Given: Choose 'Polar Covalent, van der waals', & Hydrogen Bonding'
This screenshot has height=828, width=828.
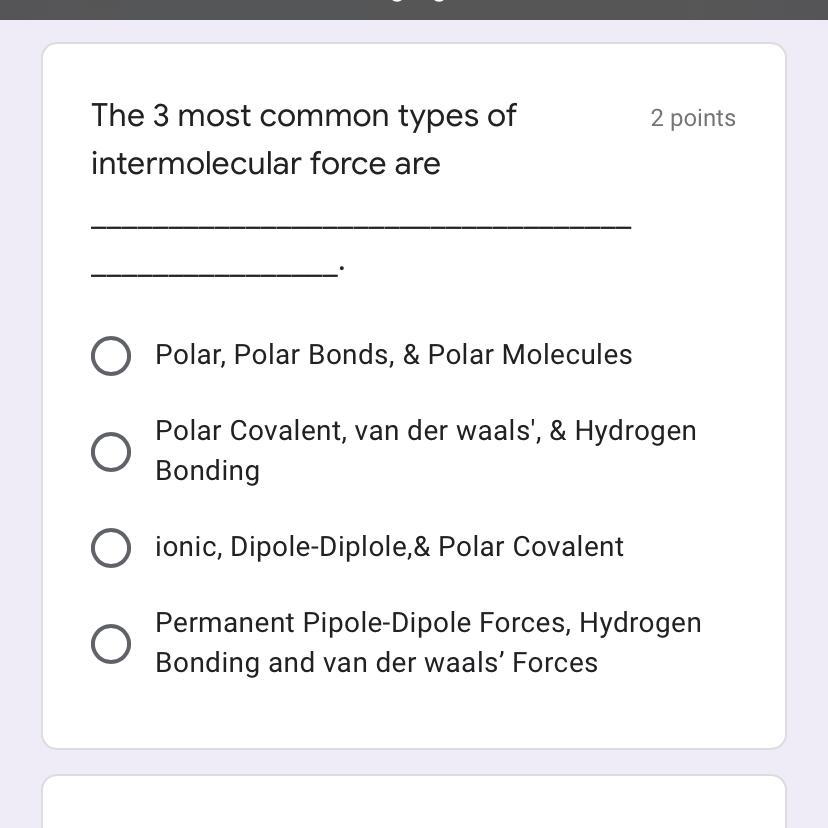Looking at the screenshot, I should click(111, 452).
